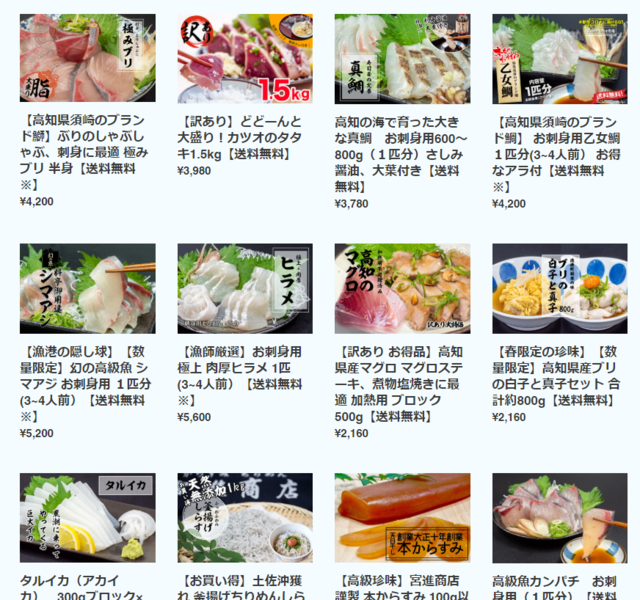Open the マグロステーキ ブロック500g product
The height and width of the screenshot is (600, 640).
[x=402, y=288]
